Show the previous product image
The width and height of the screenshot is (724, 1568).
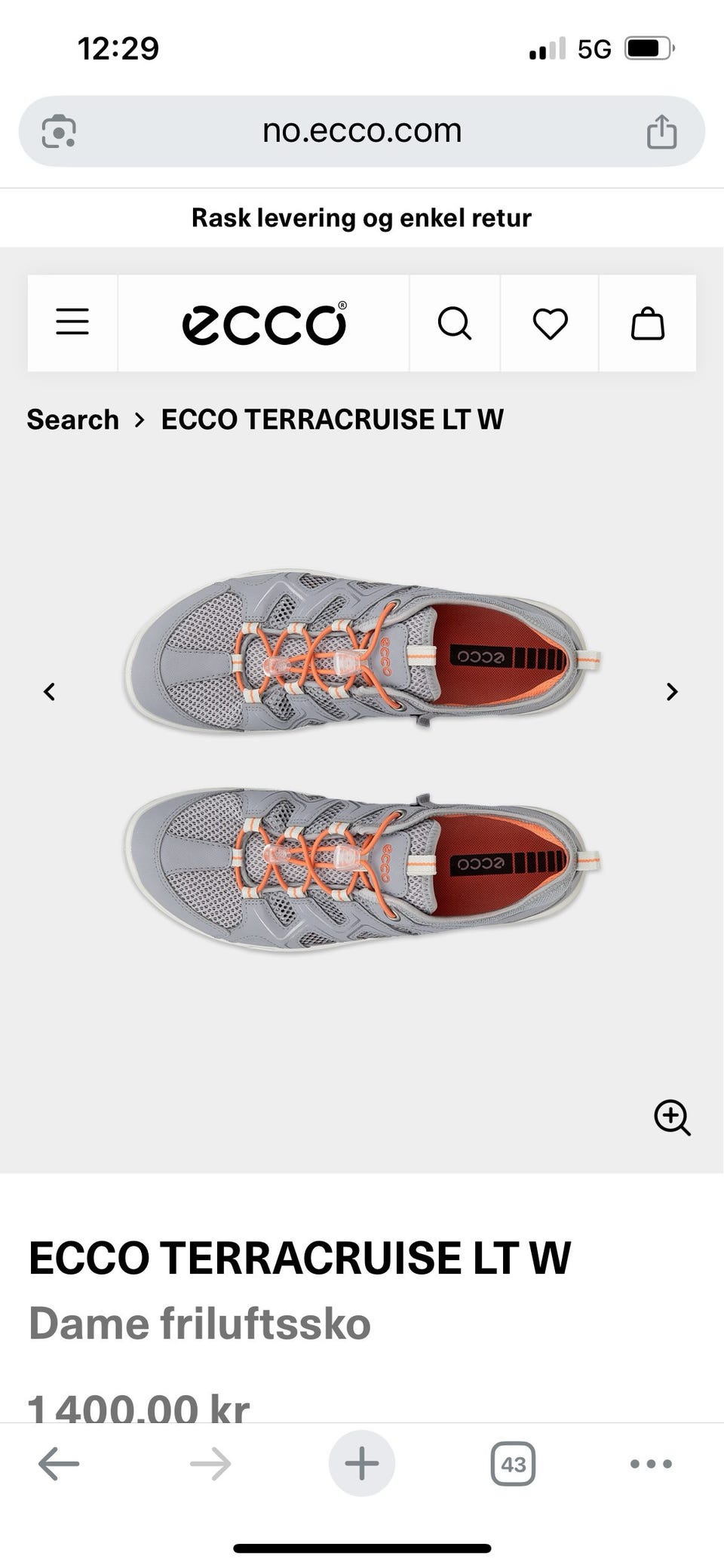tap(50, 691)
